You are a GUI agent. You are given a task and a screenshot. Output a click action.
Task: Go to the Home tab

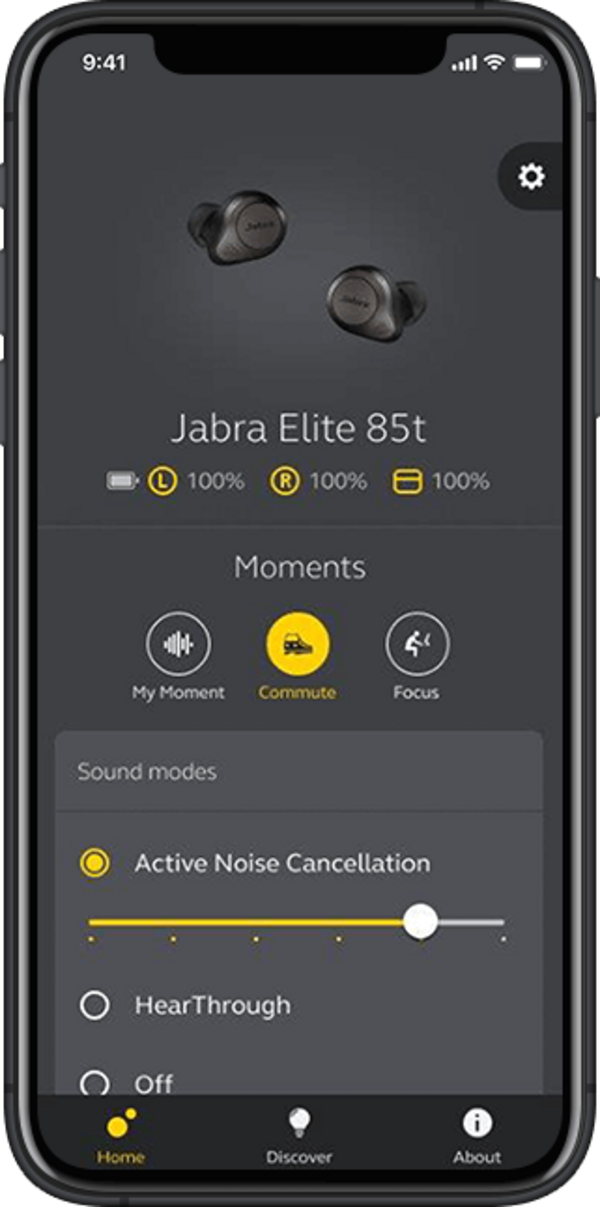coord(121,1137)
